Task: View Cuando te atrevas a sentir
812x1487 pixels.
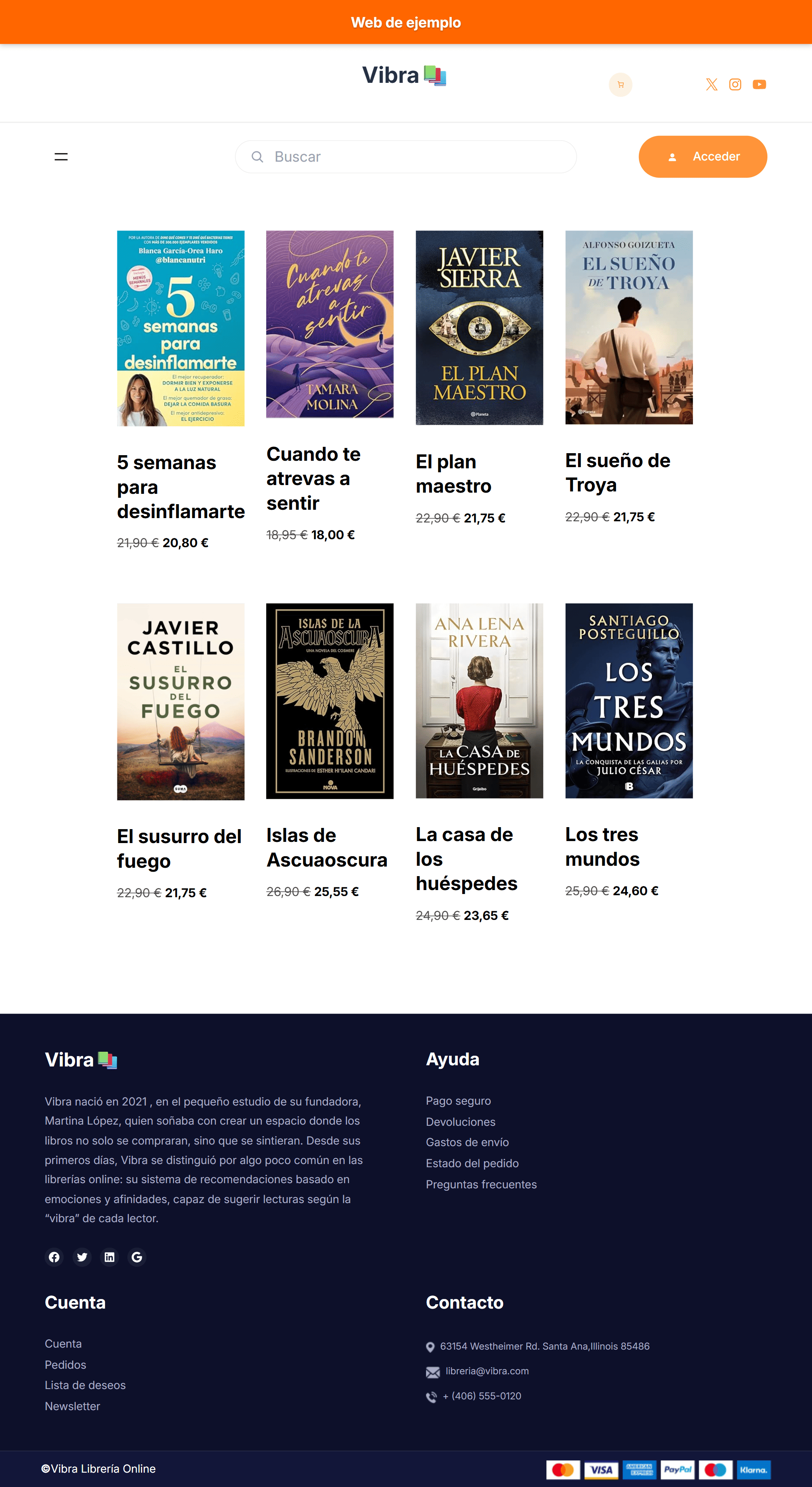Action: [x=330, y=325]
